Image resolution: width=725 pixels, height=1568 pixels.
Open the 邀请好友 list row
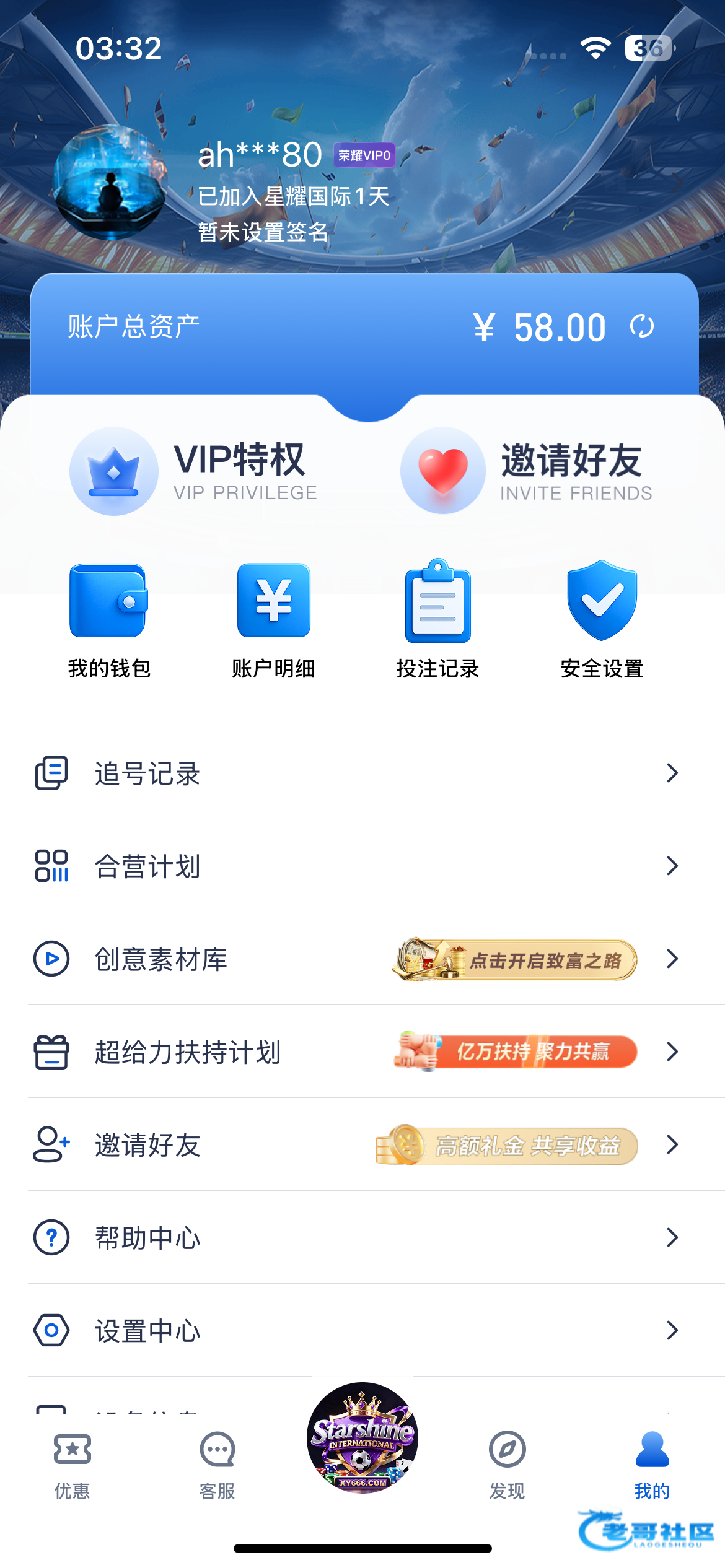tap(362, 1144)
